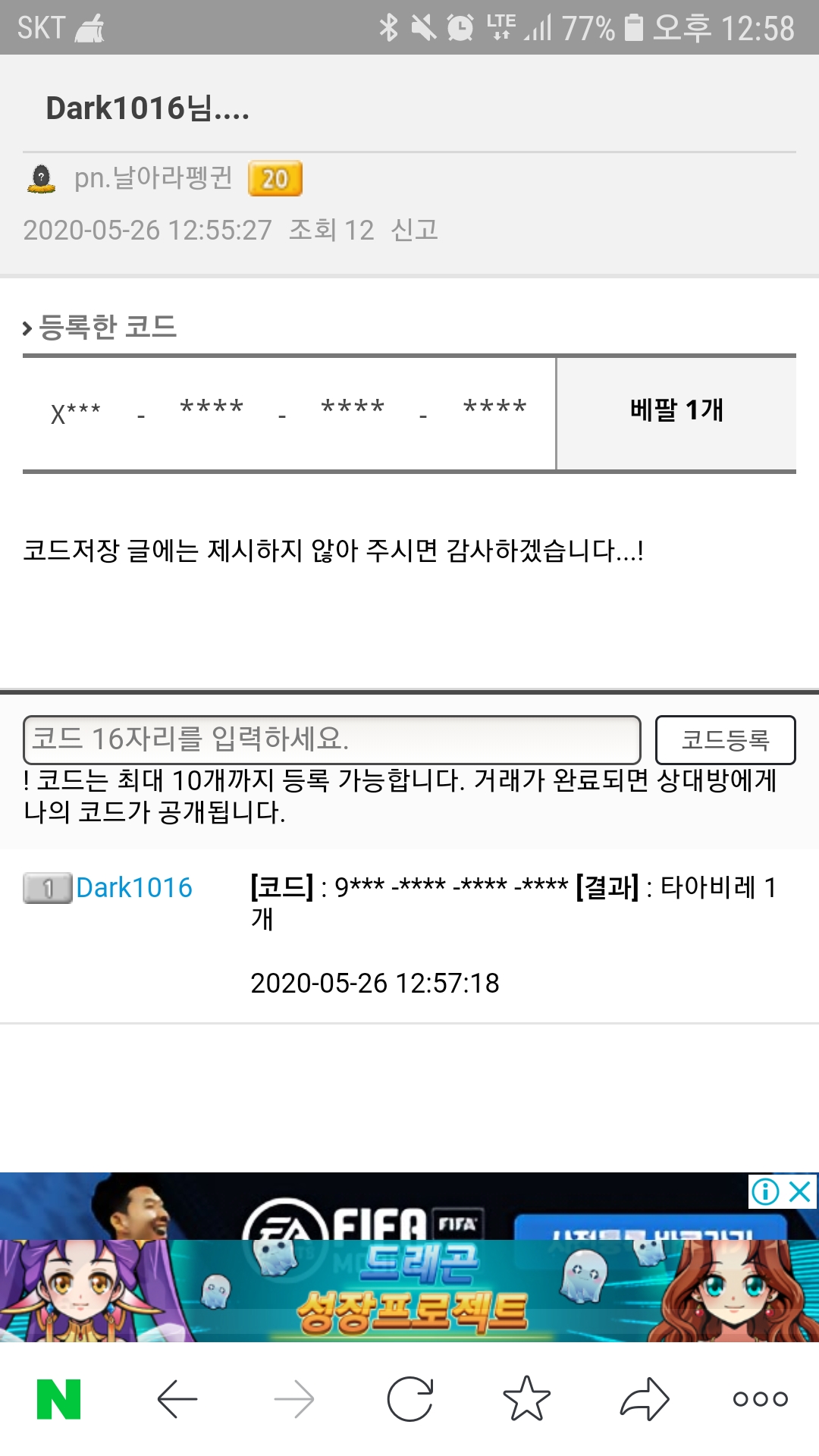Screen dimensions: 819x1456
Task: Tap the code input field
Action: tap(332, 739)
